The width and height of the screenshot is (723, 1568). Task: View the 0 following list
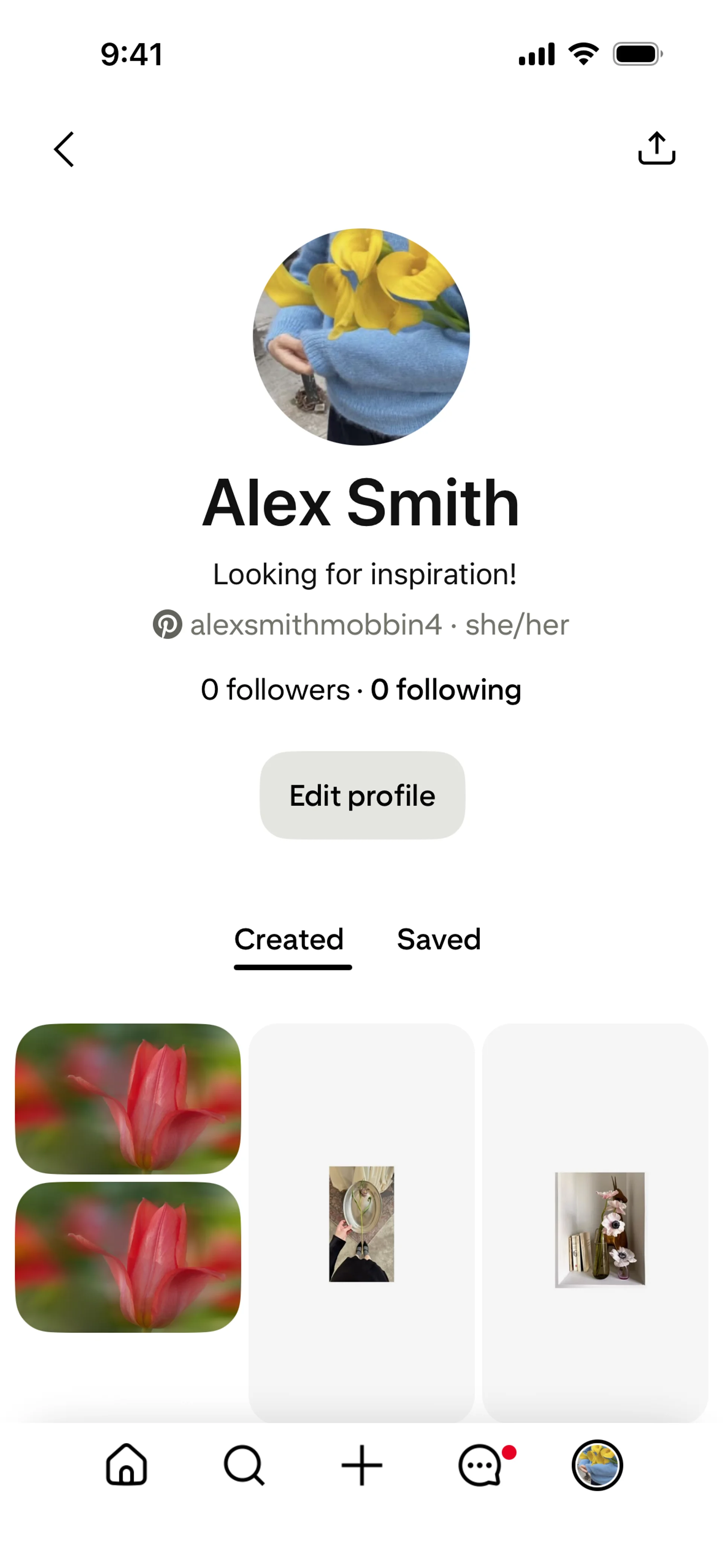pos(446,690)
